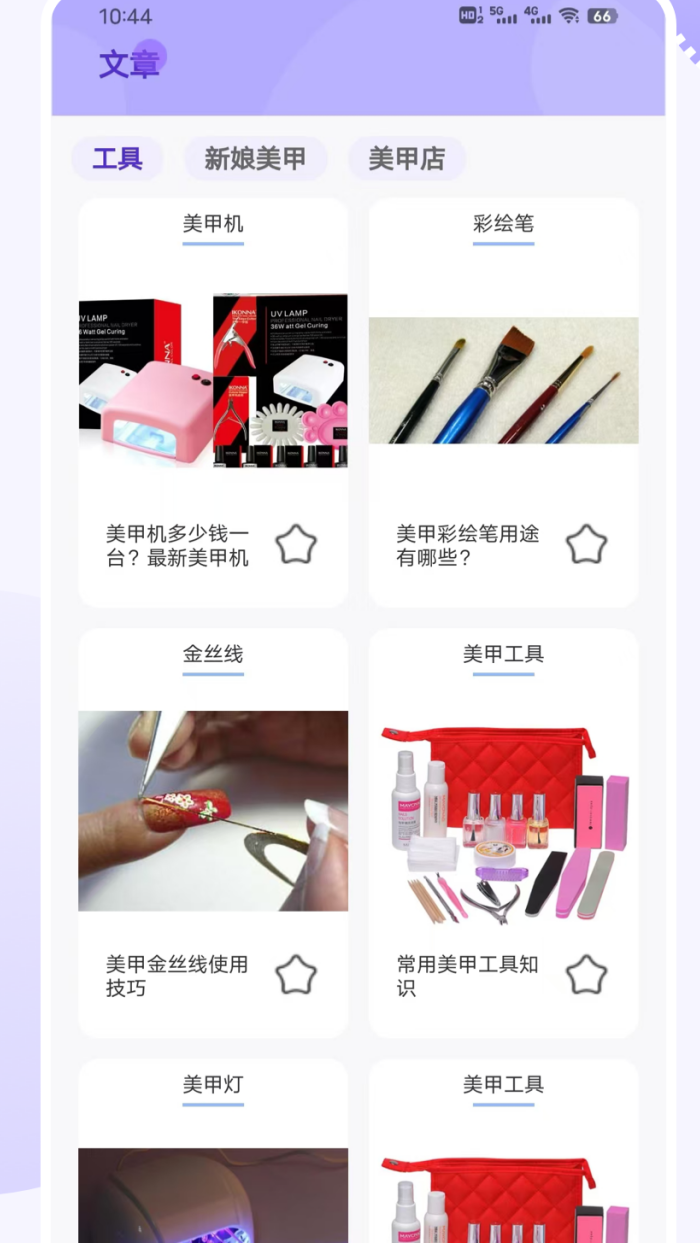The height and width of the screenshot is (1243, 700).
Task: Favorite the 美甲金丝线使用技巧 article
Action: (296, 975)
